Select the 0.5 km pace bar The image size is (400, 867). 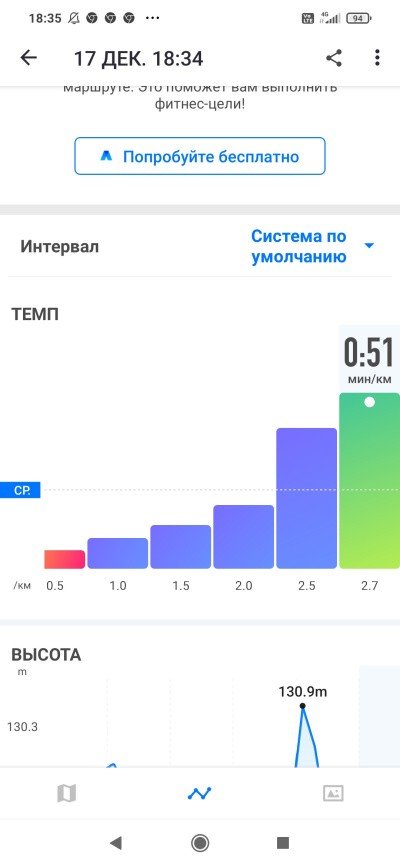pyautogui.click(x=65, y=560)
